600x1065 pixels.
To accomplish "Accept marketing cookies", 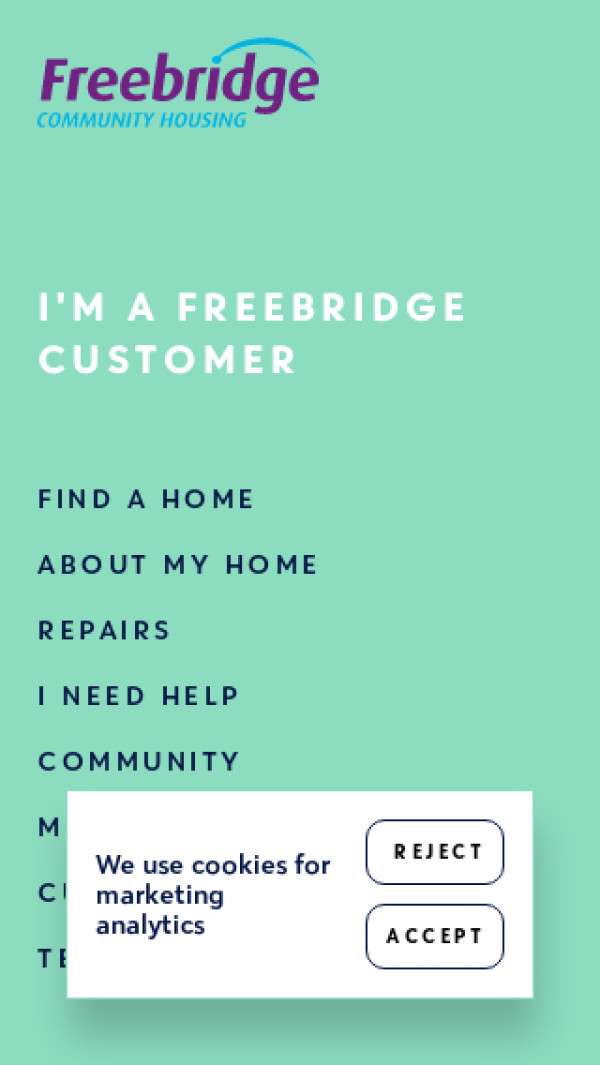I will 435,937.
